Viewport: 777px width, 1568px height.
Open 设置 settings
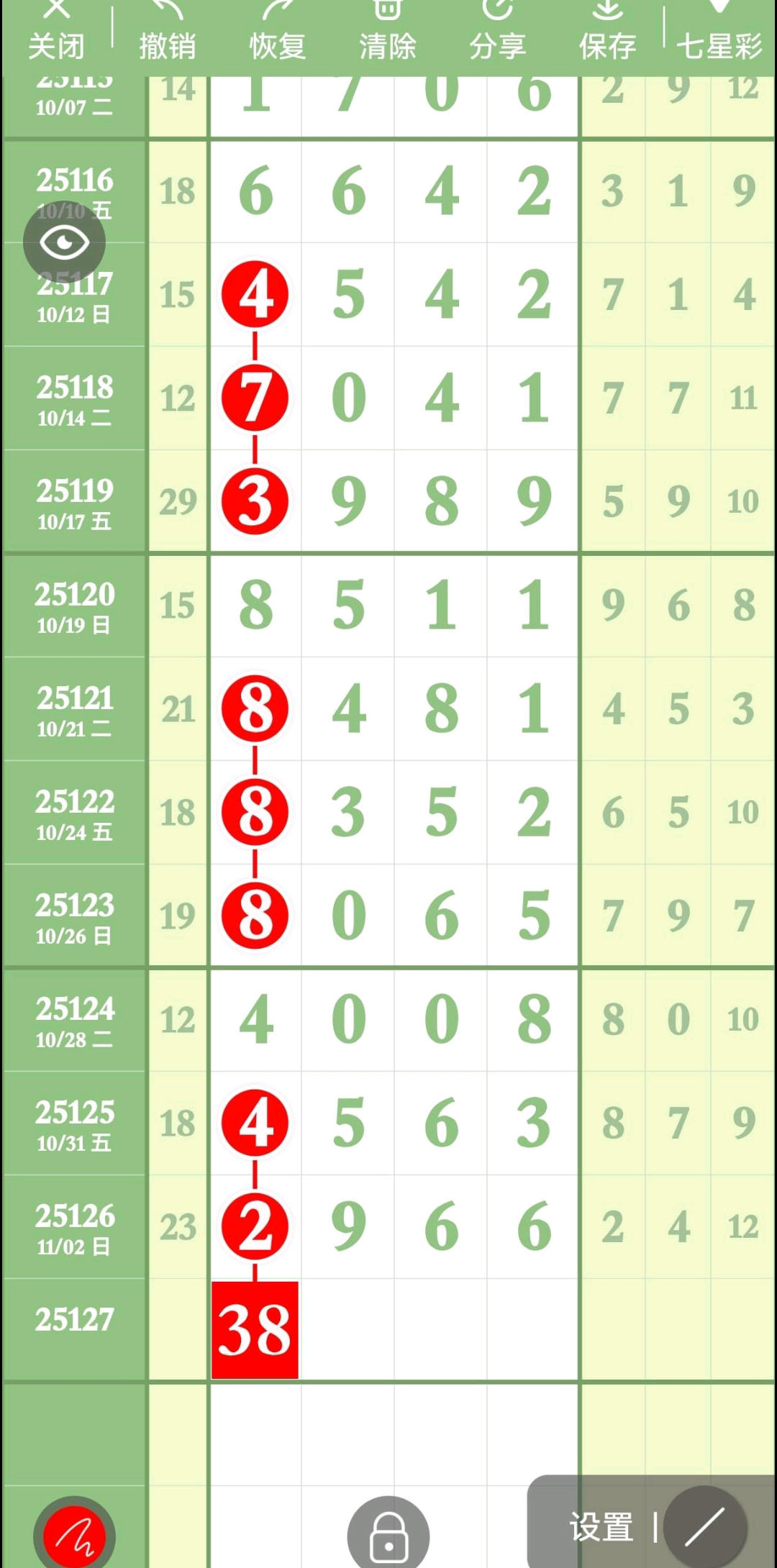click(x=601, y=1526)
